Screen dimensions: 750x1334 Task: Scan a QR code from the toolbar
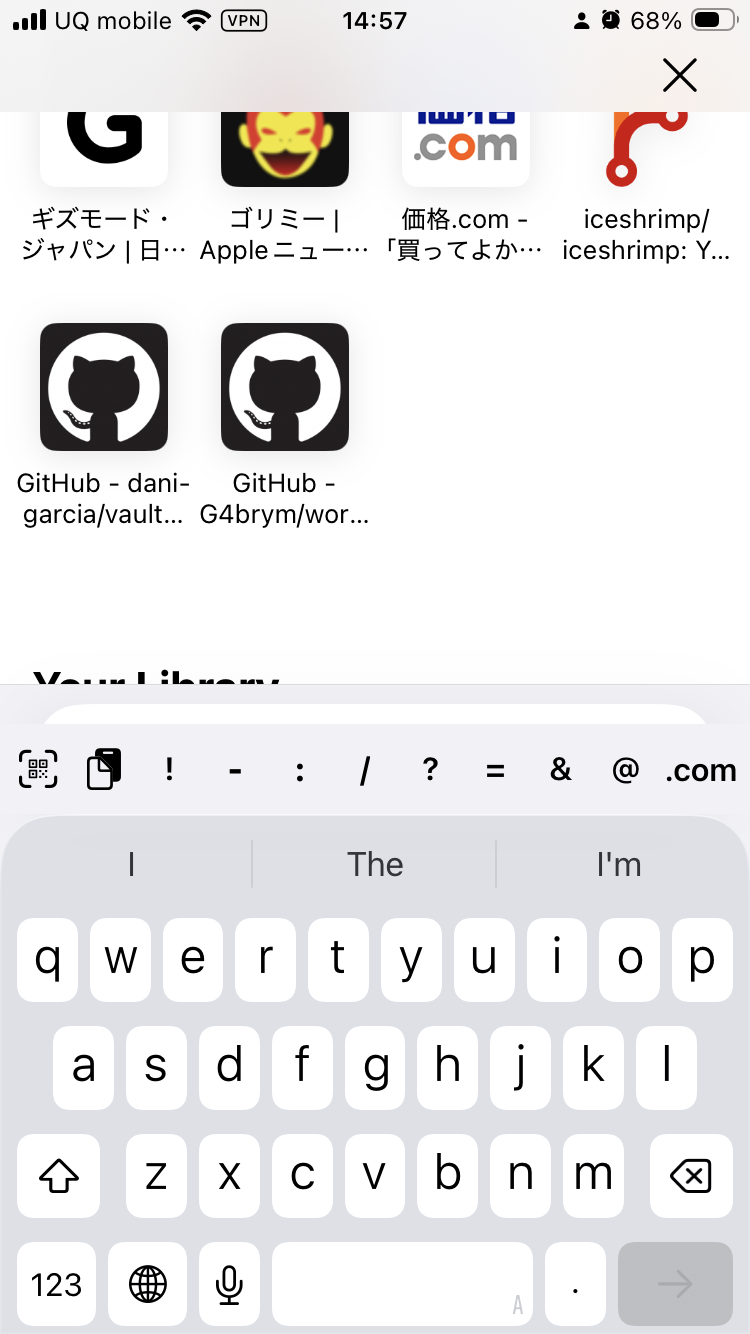pos(38,770)
